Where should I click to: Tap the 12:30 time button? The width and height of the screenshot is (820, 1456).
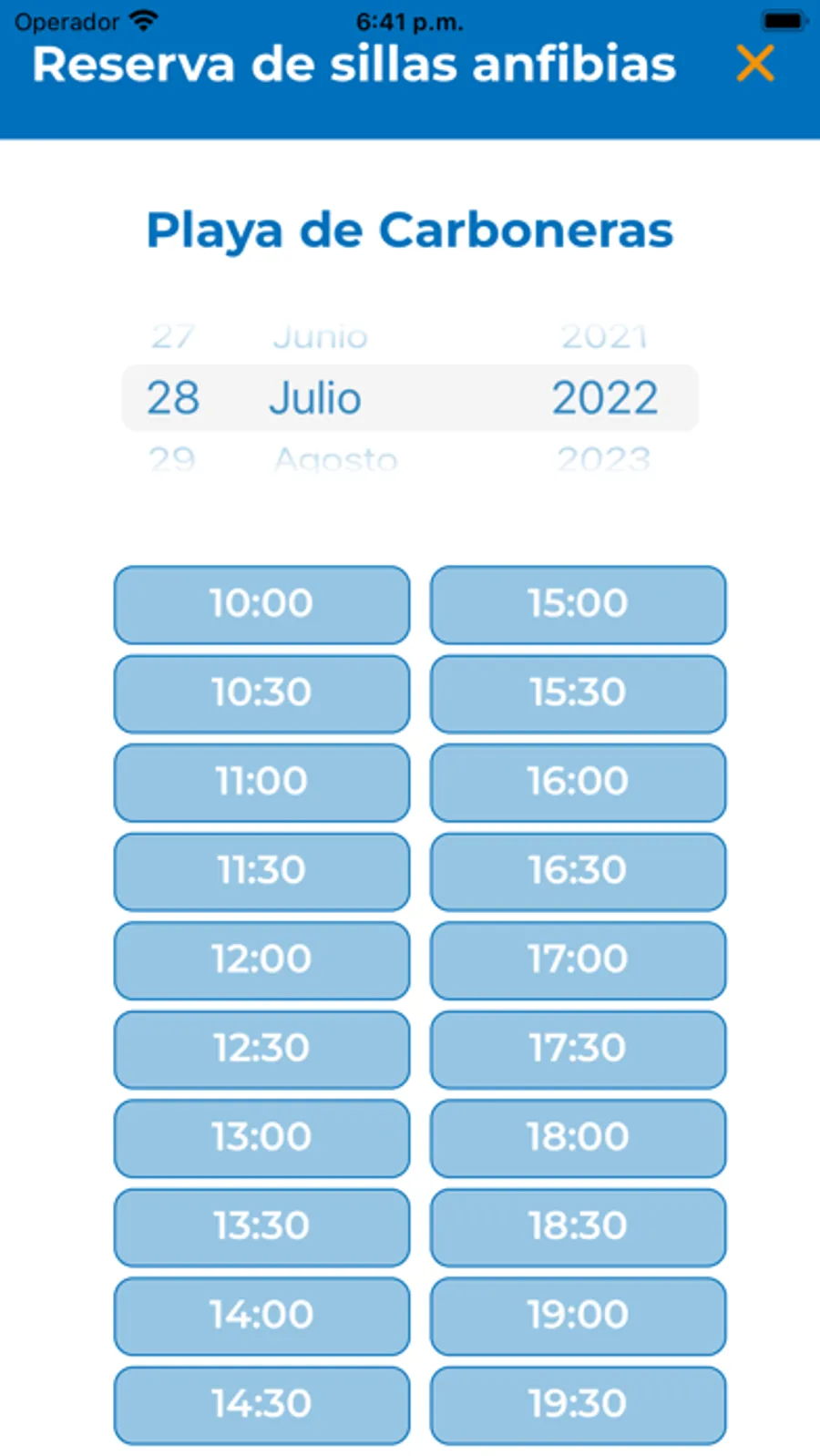coord(261,1049)
